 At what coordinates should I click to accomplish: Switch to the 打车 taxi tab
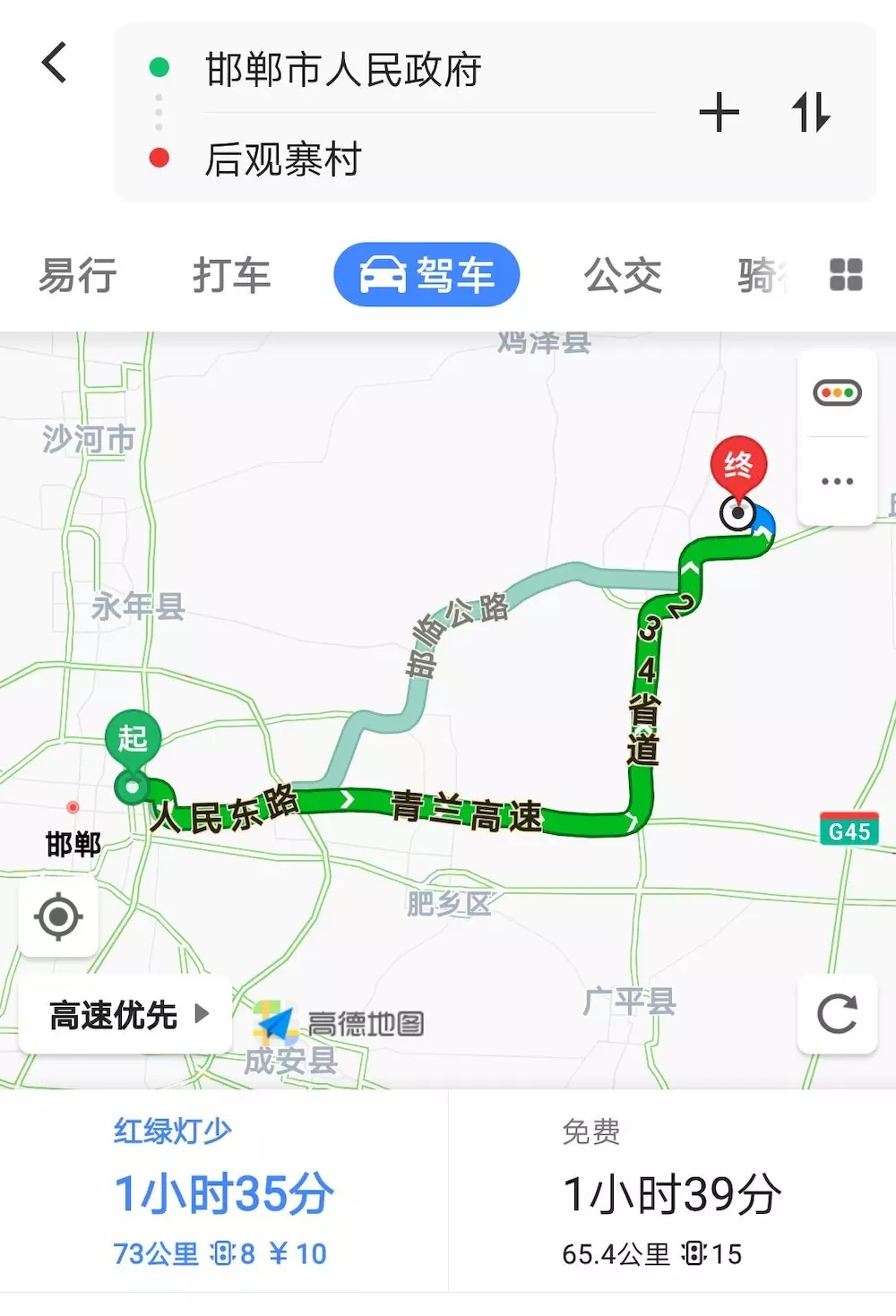pyautogui.click(x=231, y=276)
